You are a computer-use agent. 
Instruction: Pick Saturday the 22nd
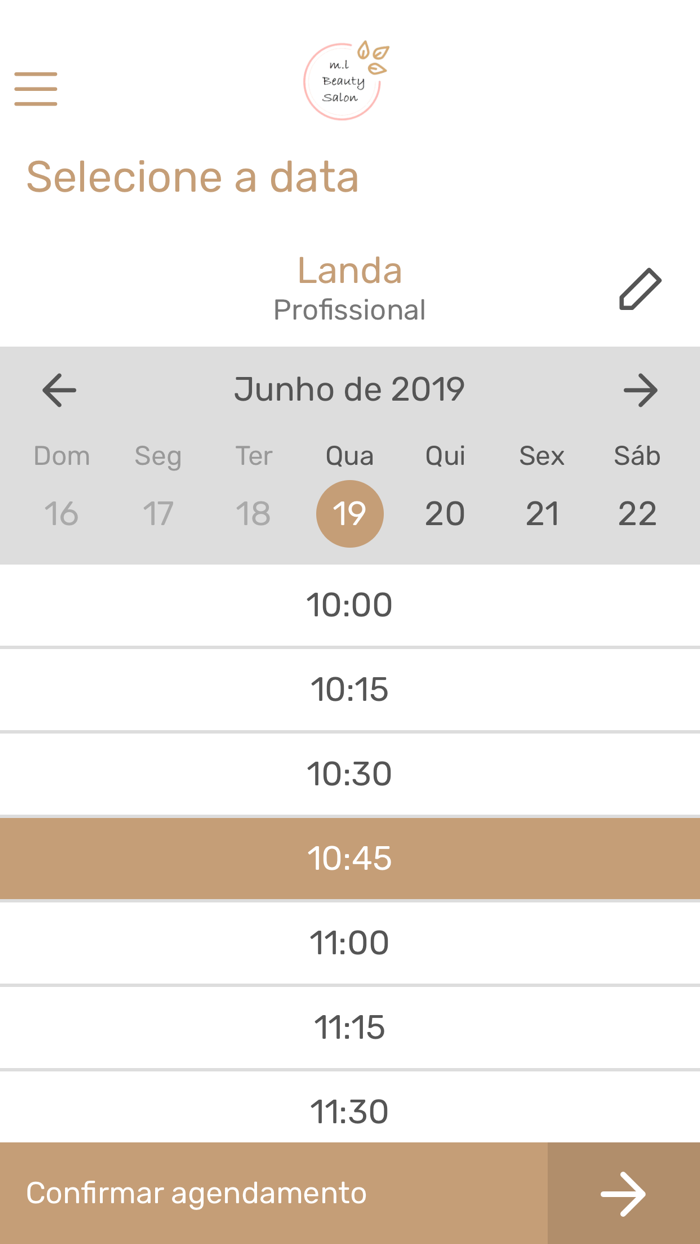(x=637, y=513)
